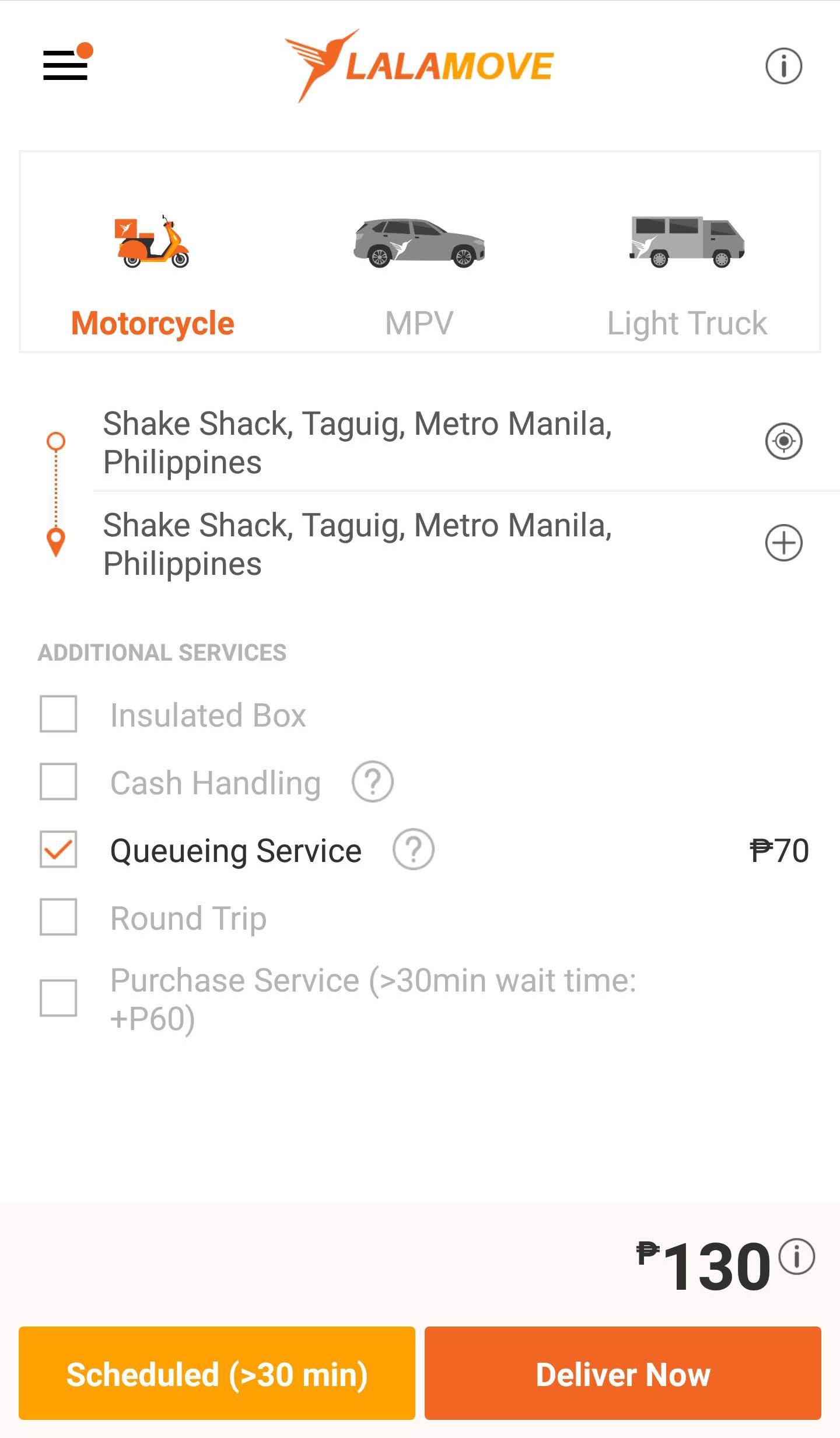Choose the Light Truck vehicle

(687, 274)
